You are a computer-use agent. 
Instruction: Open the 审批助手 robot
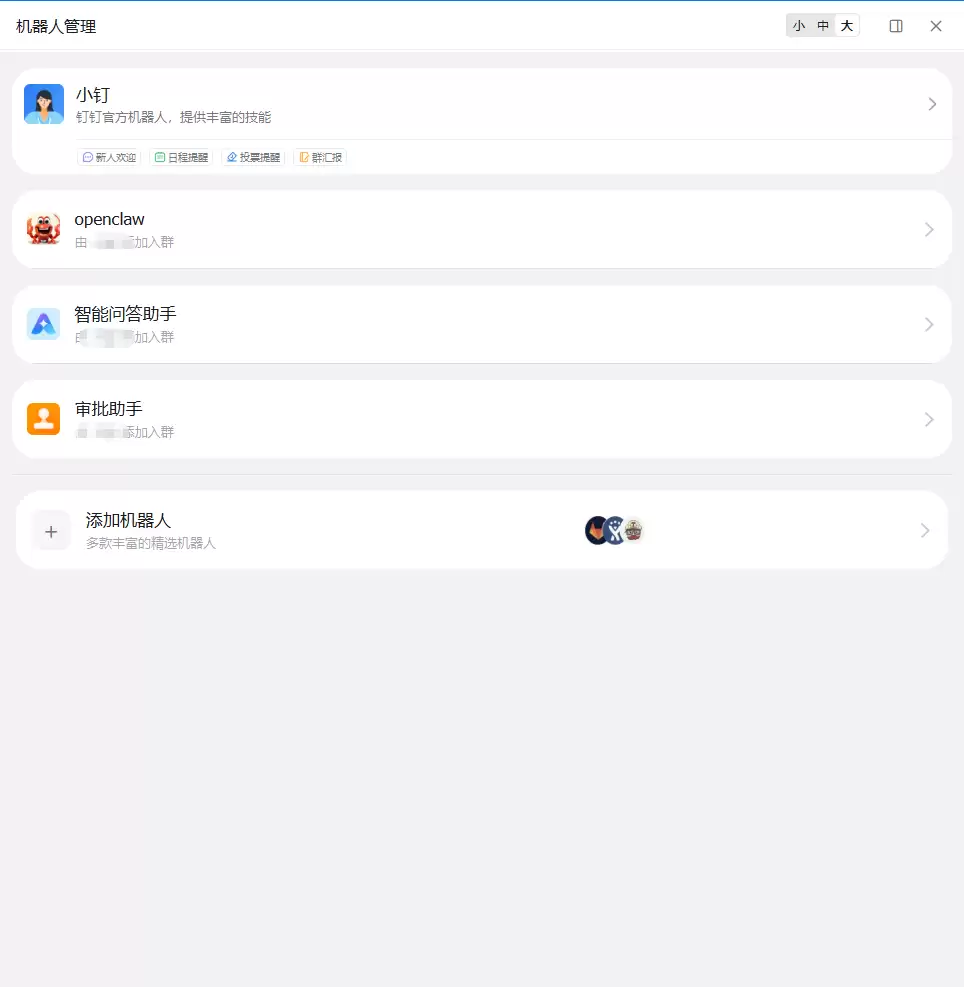[480, 419]
